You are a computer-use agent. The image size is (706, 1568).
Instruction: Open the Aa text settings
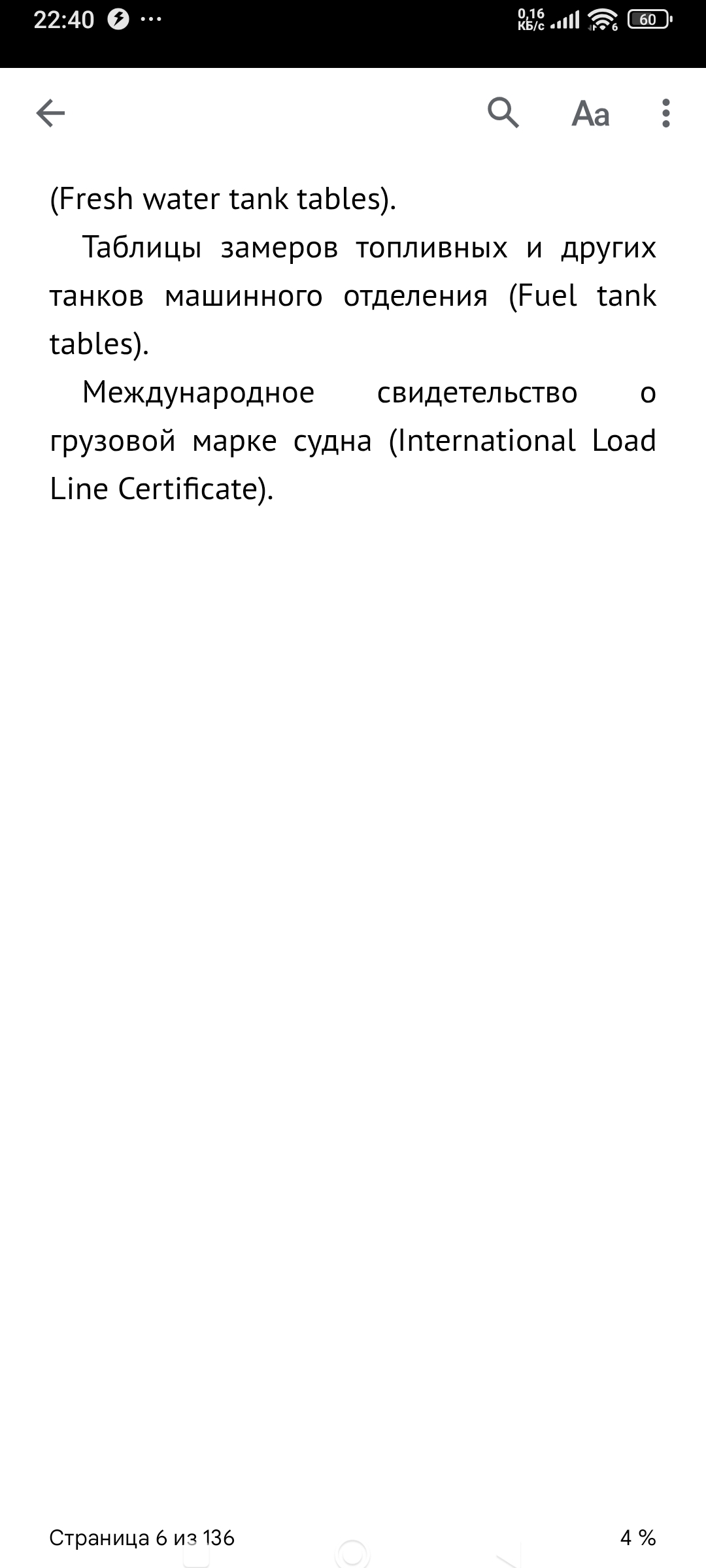[591, 114]
